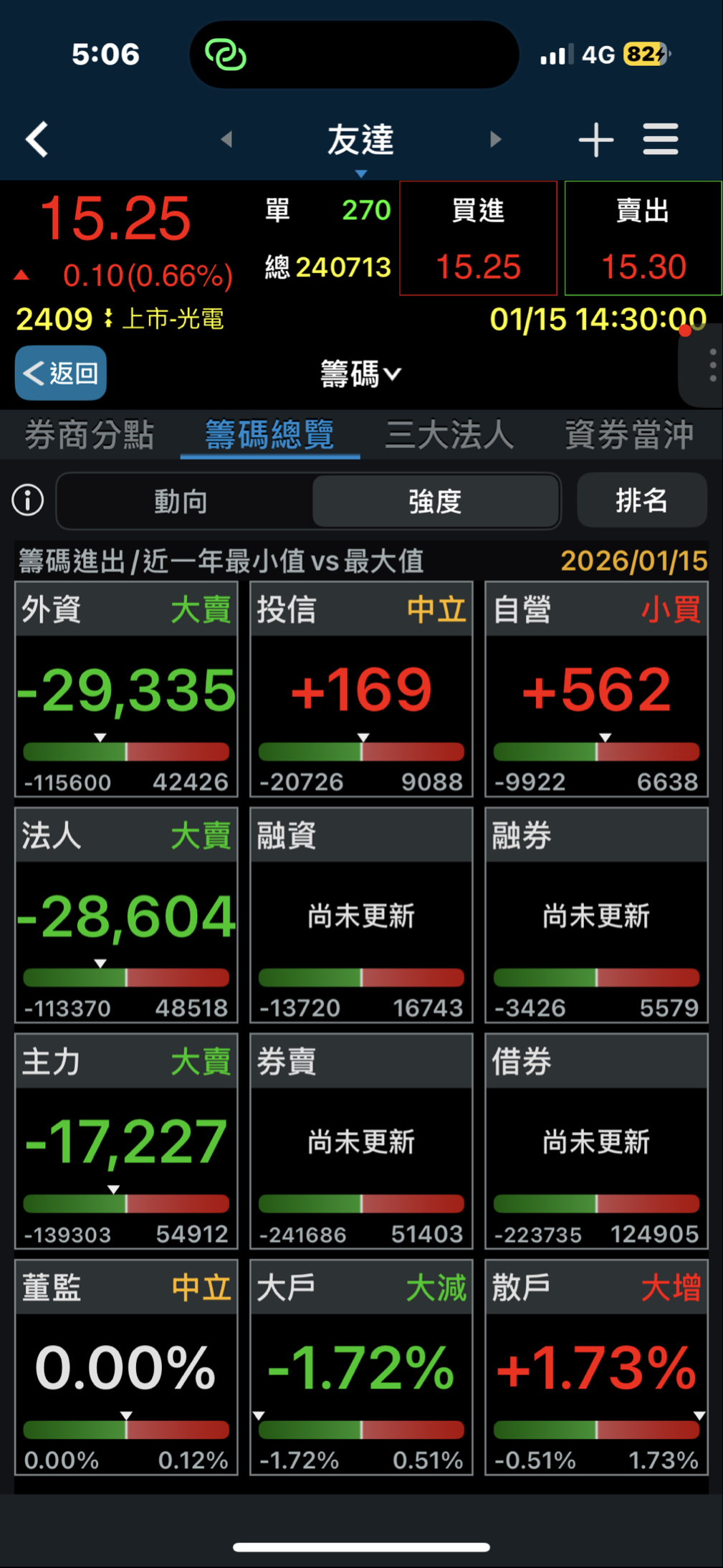Select the 籌碼總覽 tab
Image resolution: width=723 pixels, height=1568 pixels.
pyautogui.click(x=269, y=434)
